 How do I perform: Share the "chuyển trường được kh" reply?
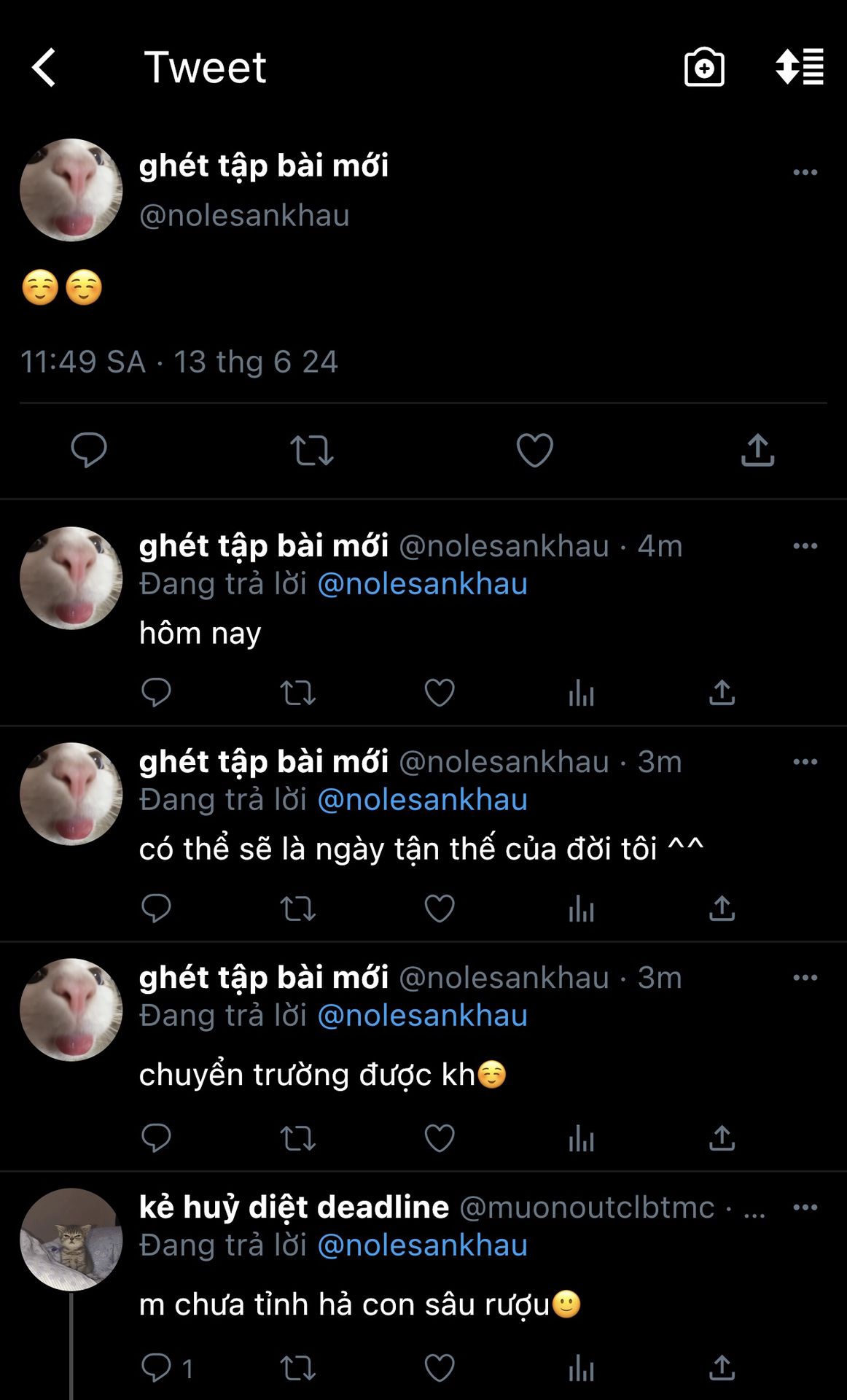pos(722,1138)
